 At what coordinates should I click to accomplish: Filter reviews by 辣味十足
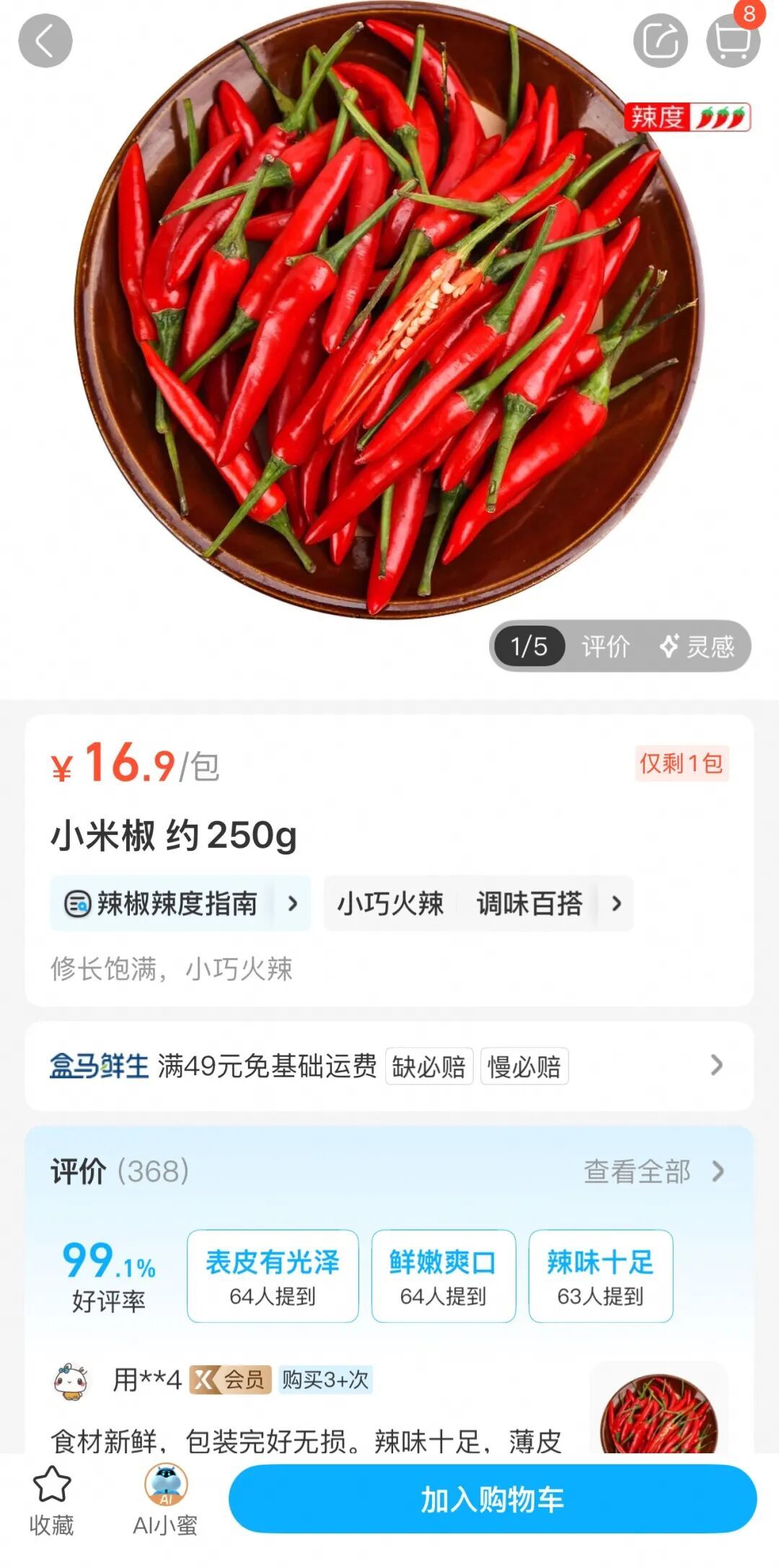600,1276
